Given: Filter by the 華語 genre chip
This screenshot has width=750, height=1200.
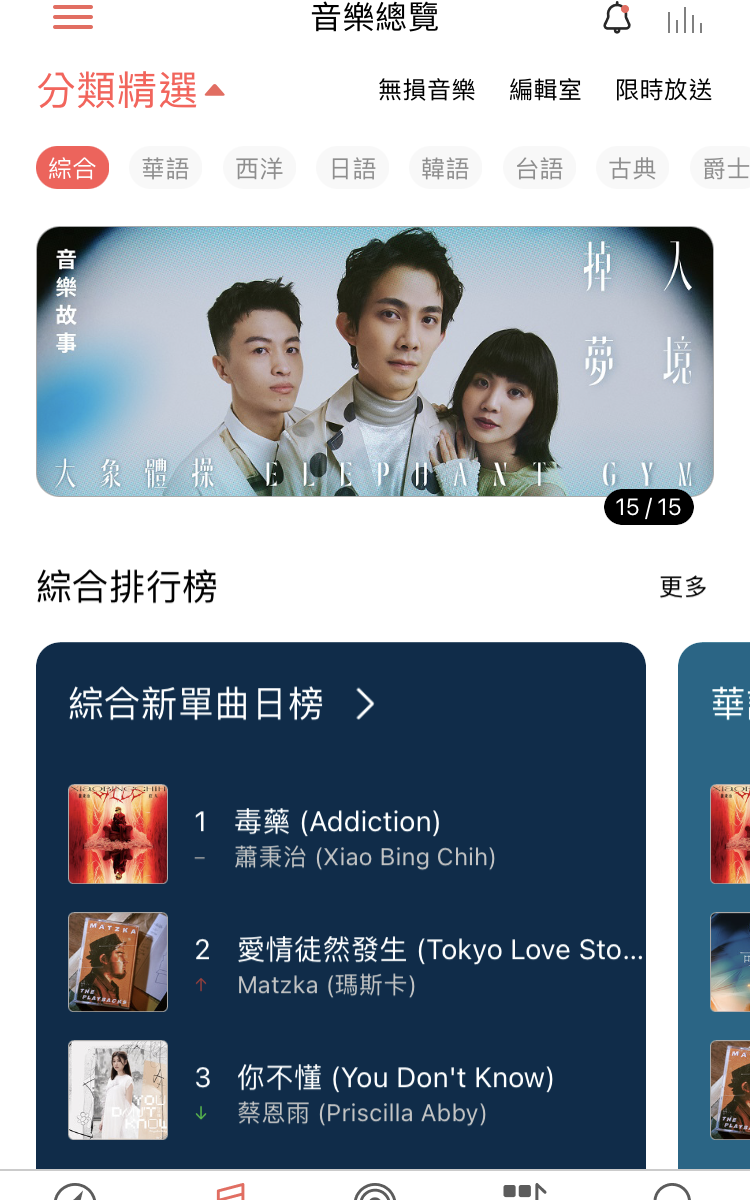Looking at the screenshot, I should point(165,169).
